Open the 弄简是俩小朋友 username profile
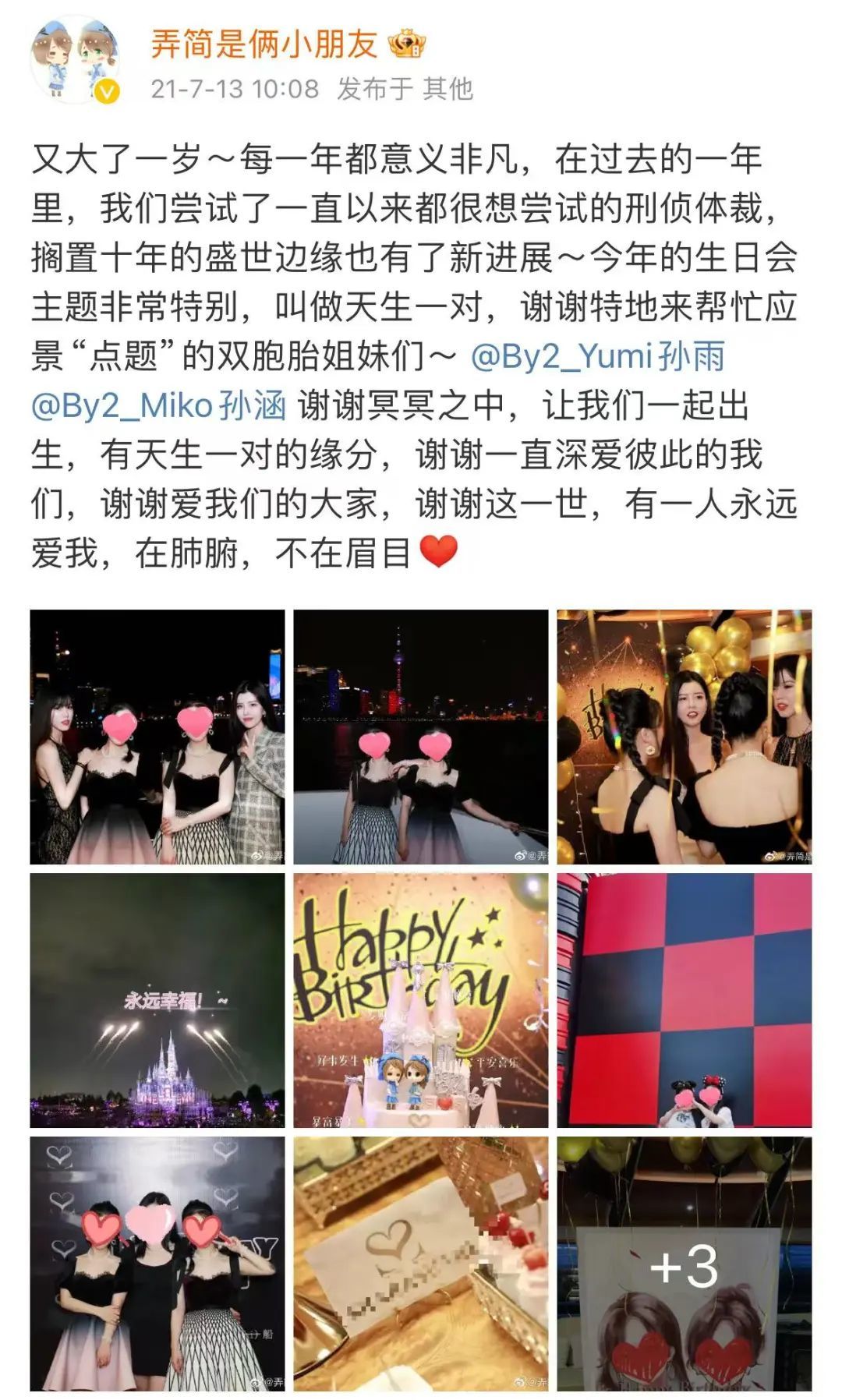The height and width of the screenshot is (1400, 842). (x=264, y=44)
